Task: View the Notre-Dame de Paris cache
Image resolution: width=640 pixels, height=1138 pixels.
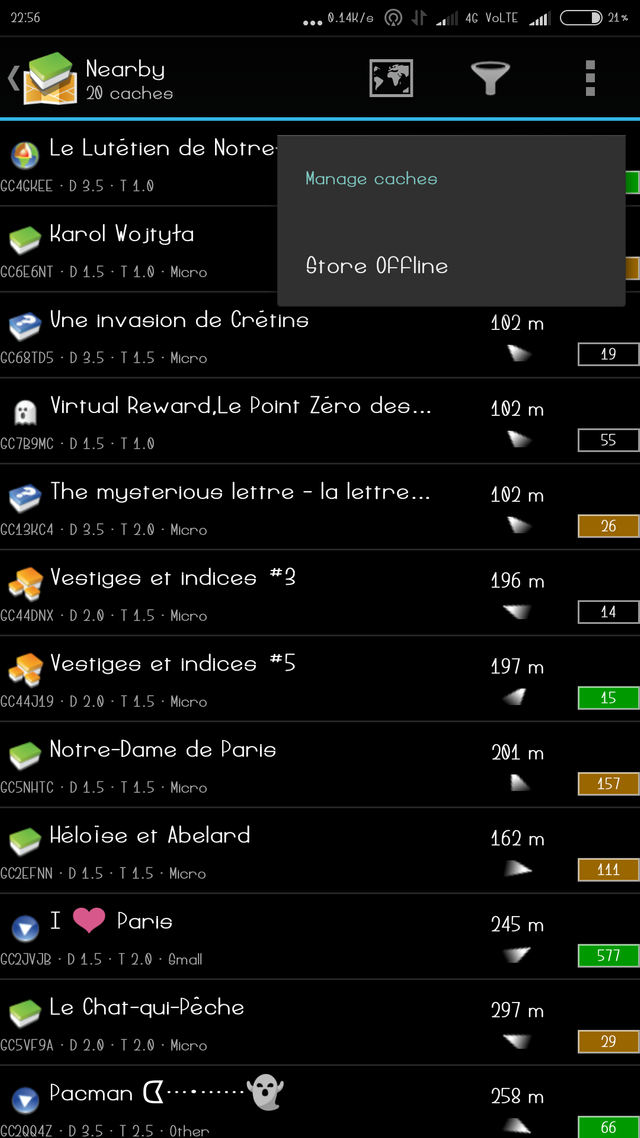Action: coord(320,765)
